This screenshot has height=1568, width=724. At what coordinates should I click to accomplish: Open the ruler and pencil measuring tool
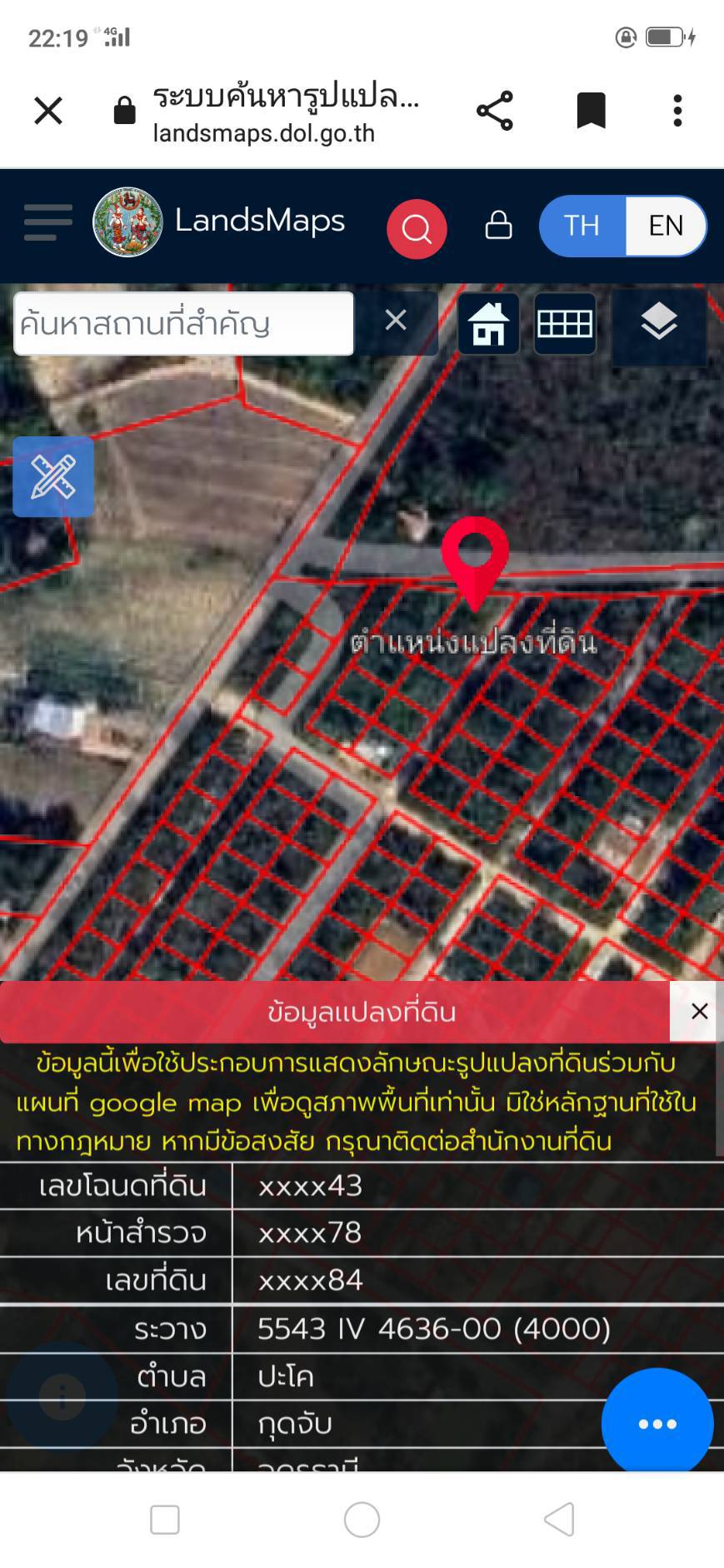[x=53, y=477]
